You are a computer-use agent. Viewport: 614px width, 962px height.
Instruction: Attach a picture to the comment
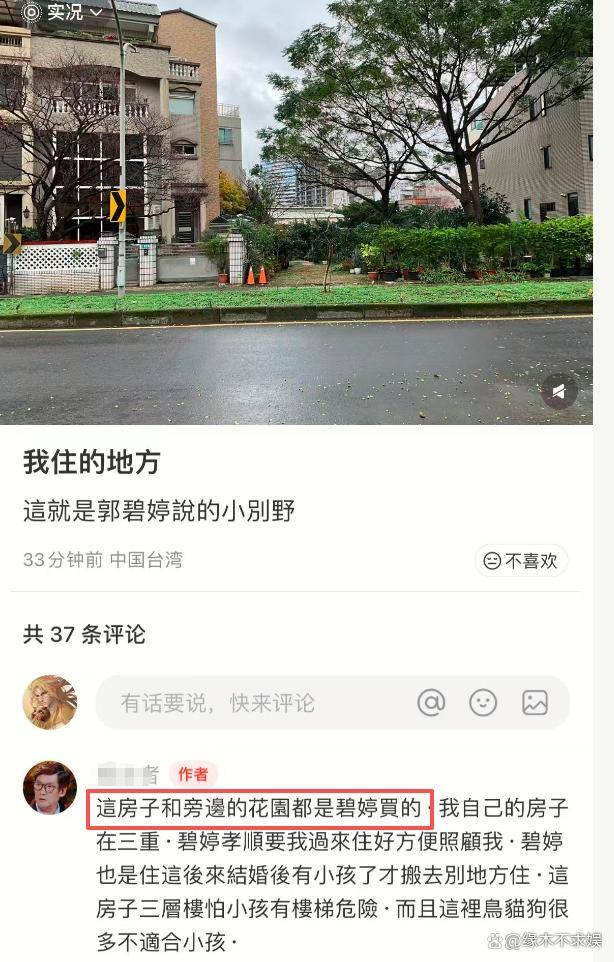click(535, 703)
